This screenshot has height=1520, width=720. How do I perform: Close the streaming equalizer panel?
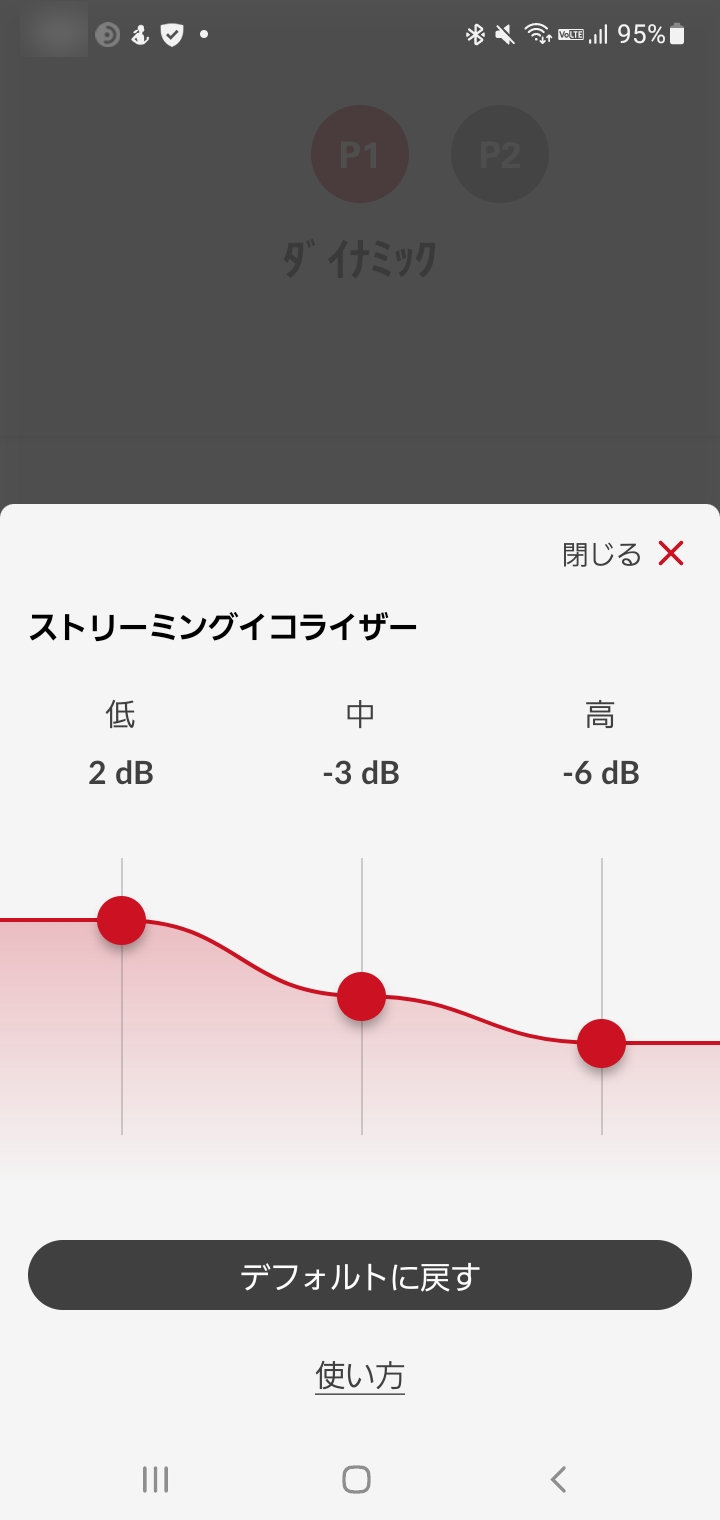pos(624,554)
